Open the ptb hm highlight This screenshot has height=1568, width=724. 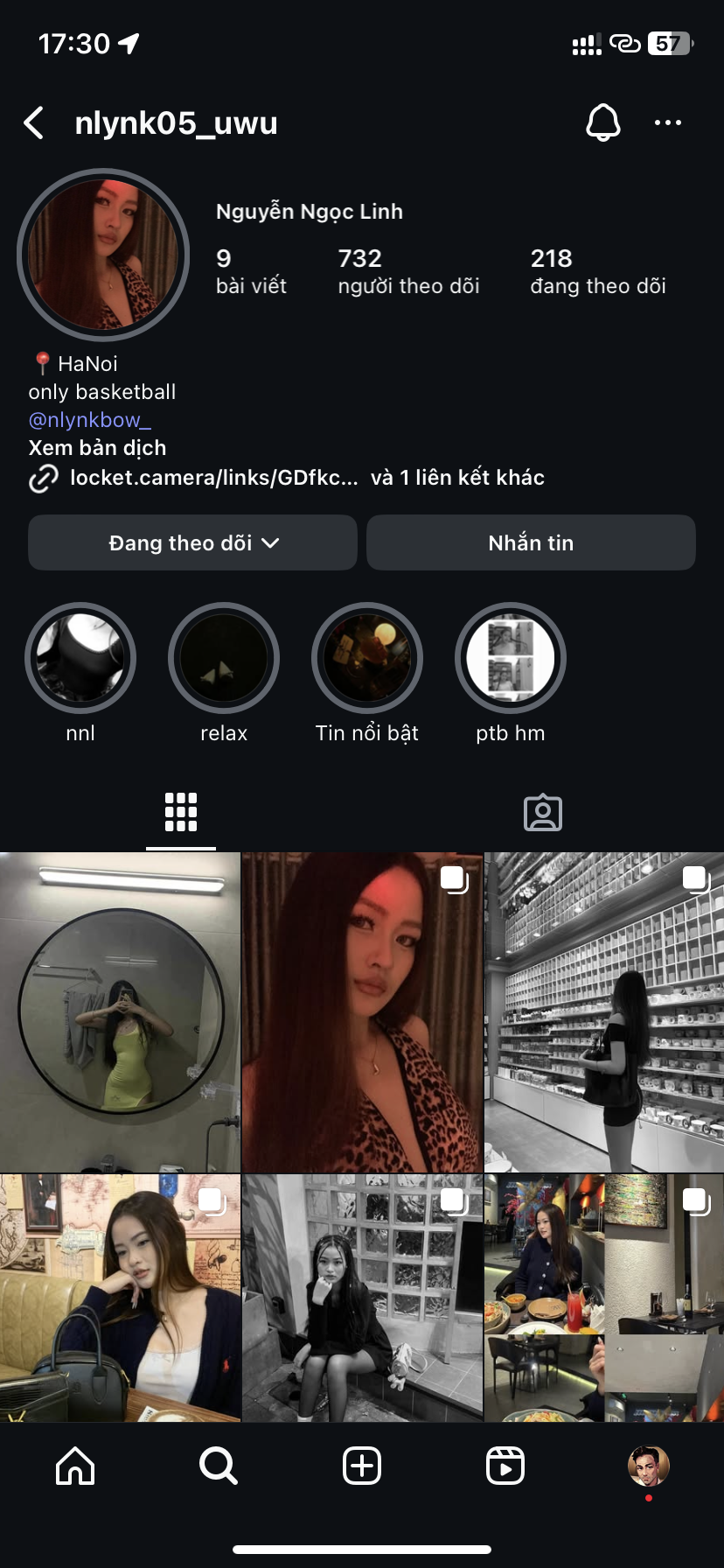click(511, 658)
